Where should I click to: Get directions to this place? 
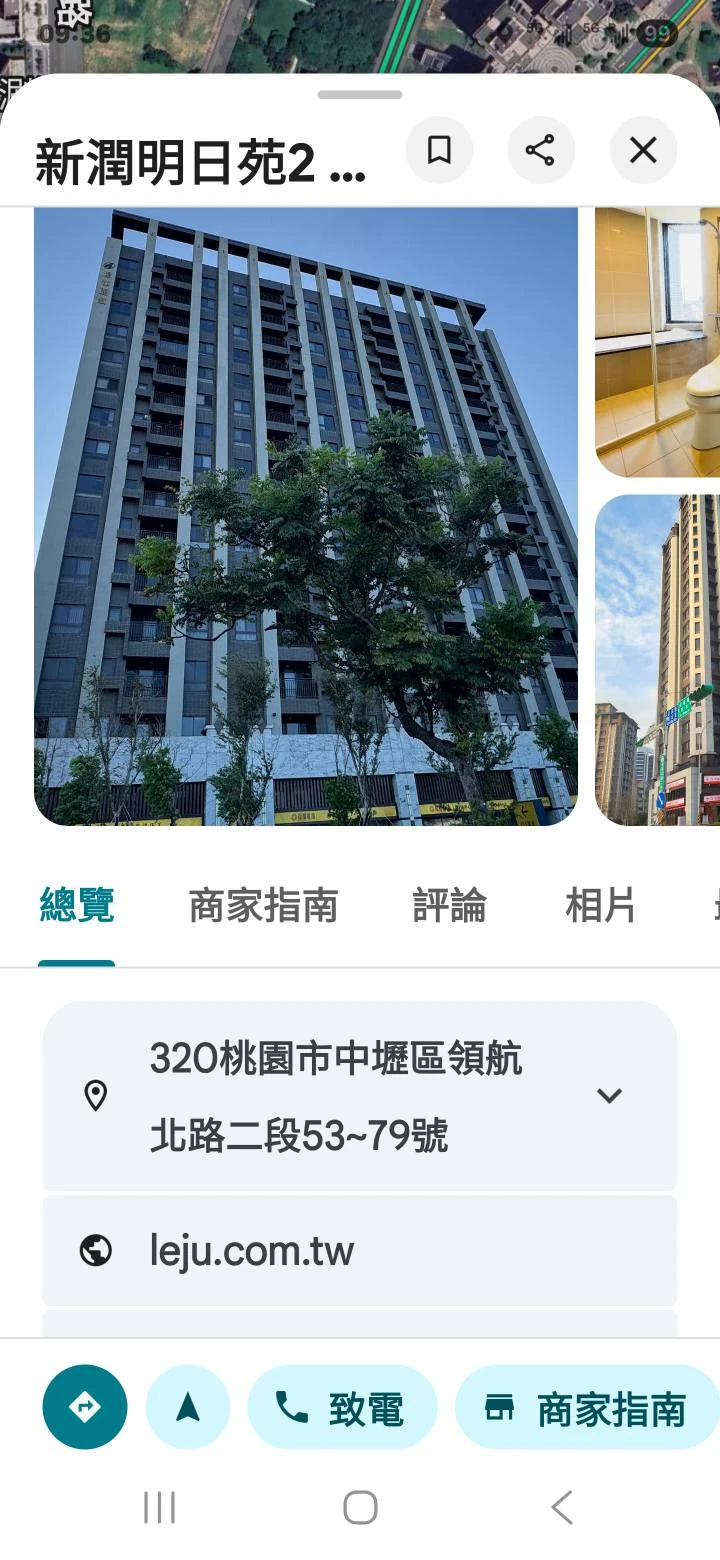tap(85, 1407)
